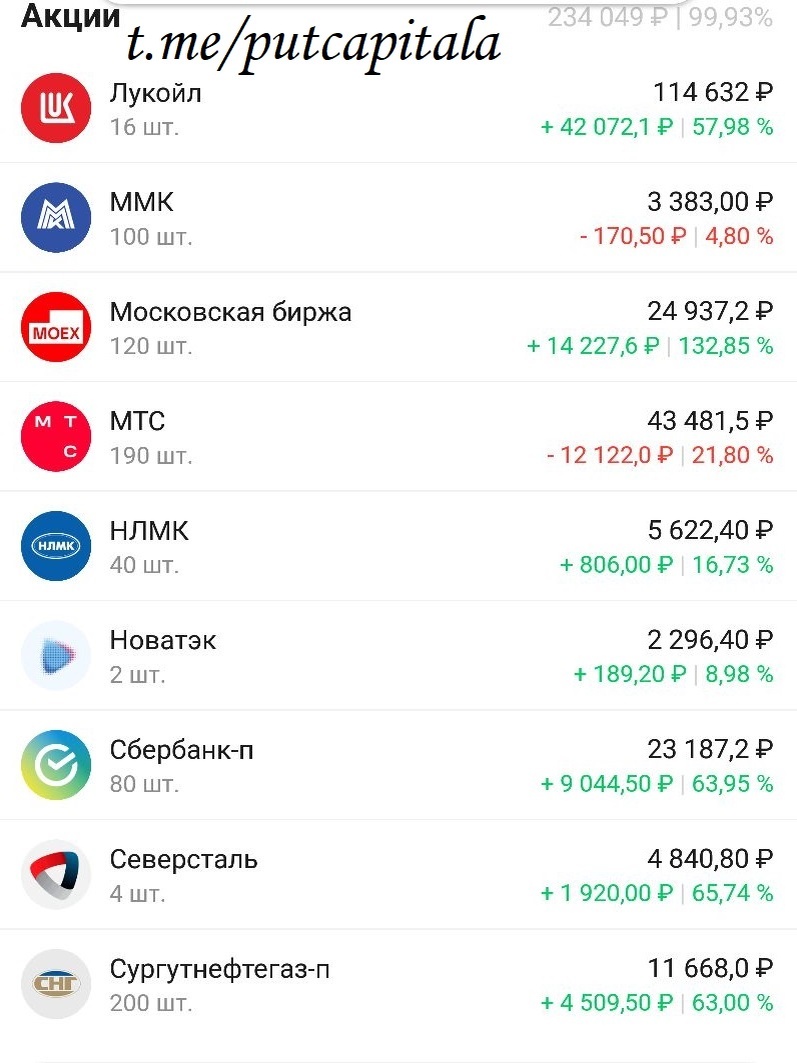Viewport: 797px width, 1063px height.
Task: Open the Сургутнефтегаз-п position
Action: [x=398, y=985]
